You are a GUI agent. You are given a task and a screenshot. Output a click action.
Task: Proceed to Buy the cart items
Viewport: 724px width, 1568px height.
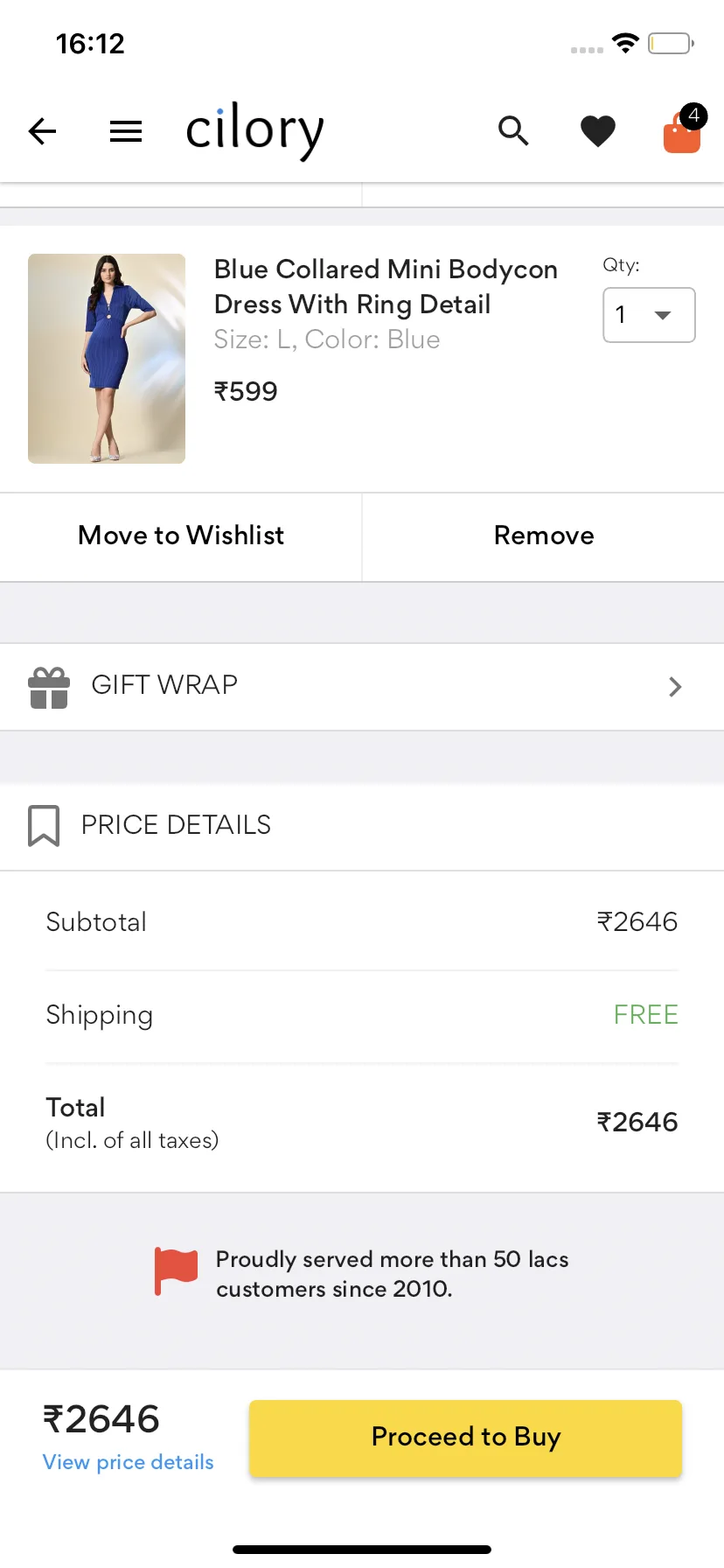tap(465, 1438)
